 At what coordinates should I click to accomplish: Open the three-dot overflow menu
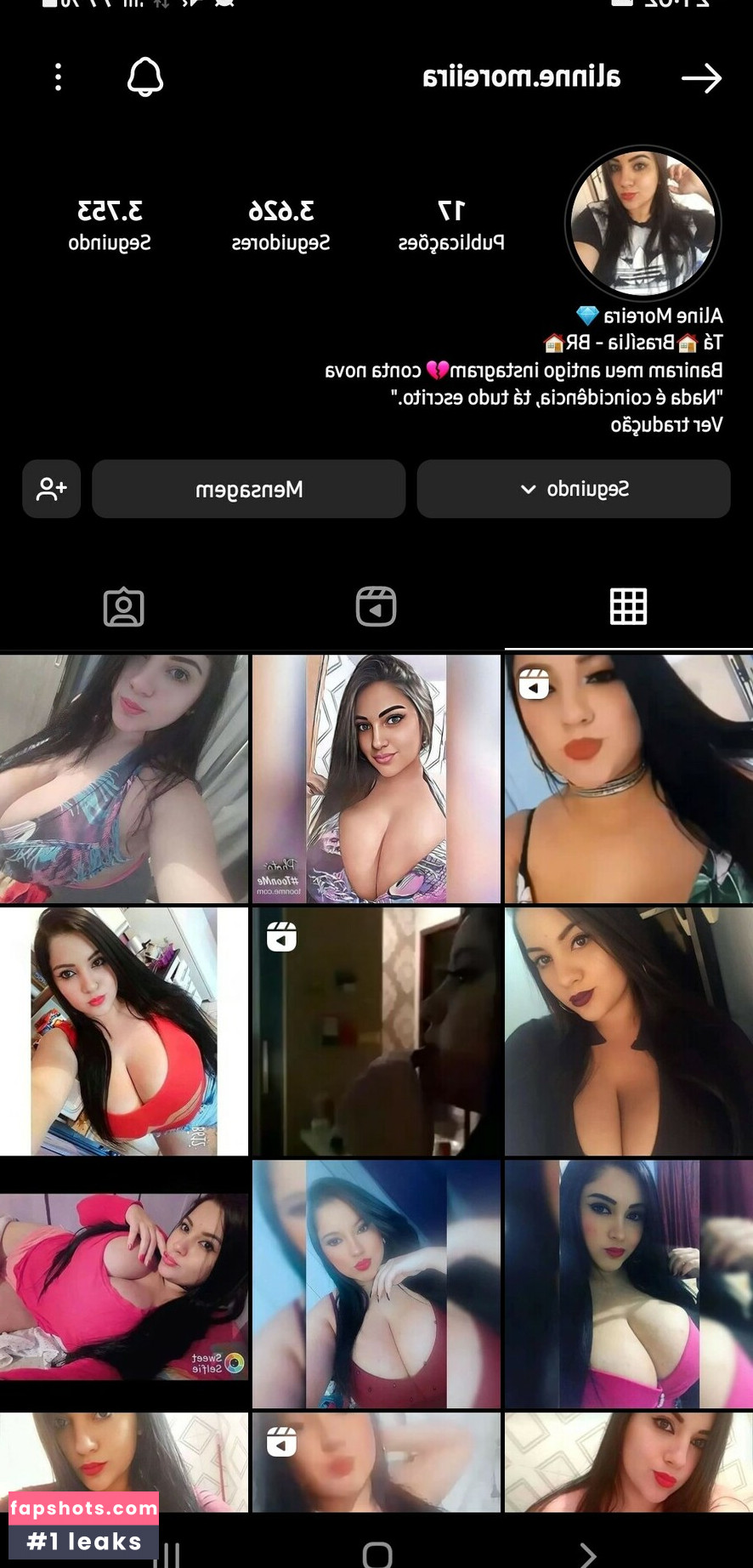click(x=58, y=77)
